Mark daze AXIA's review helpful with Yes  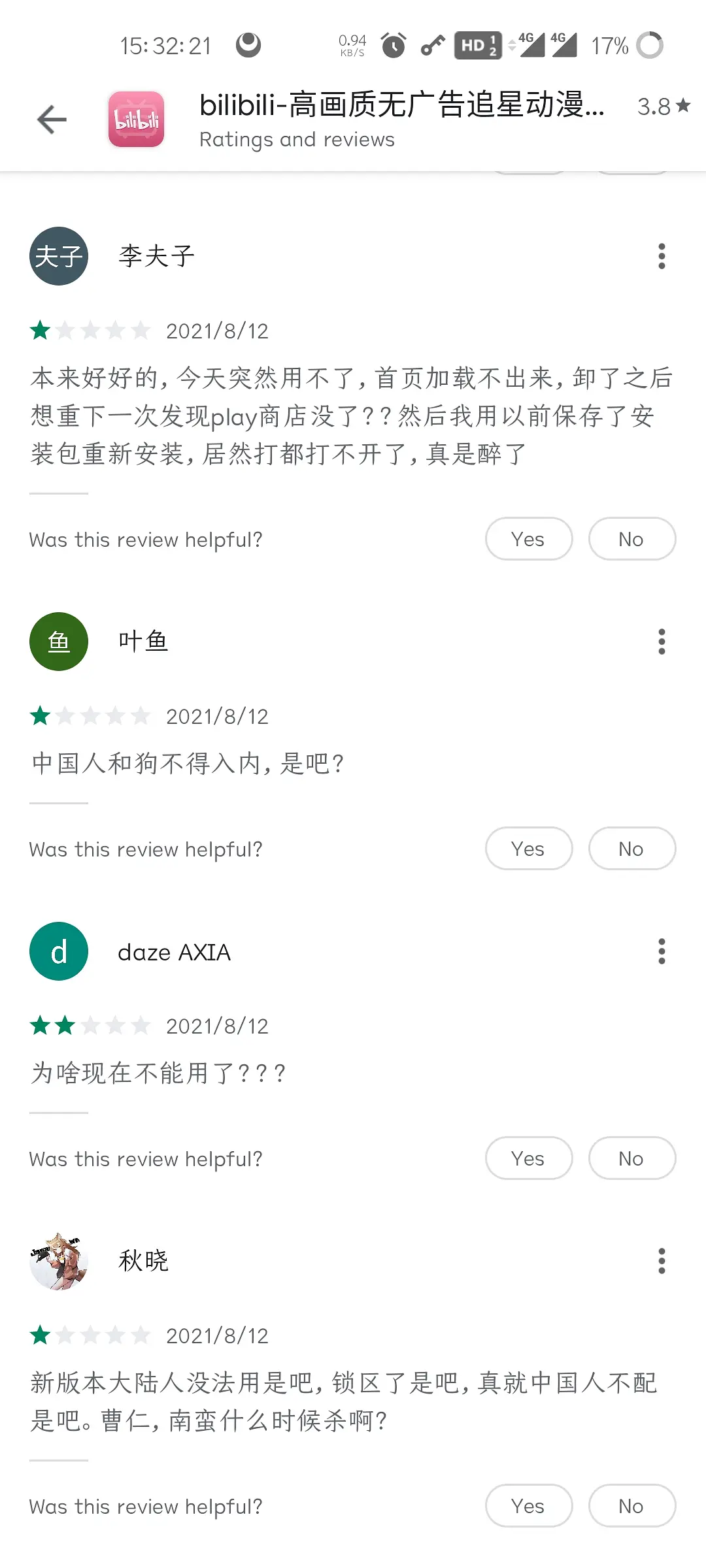[x=528, y=1158]
